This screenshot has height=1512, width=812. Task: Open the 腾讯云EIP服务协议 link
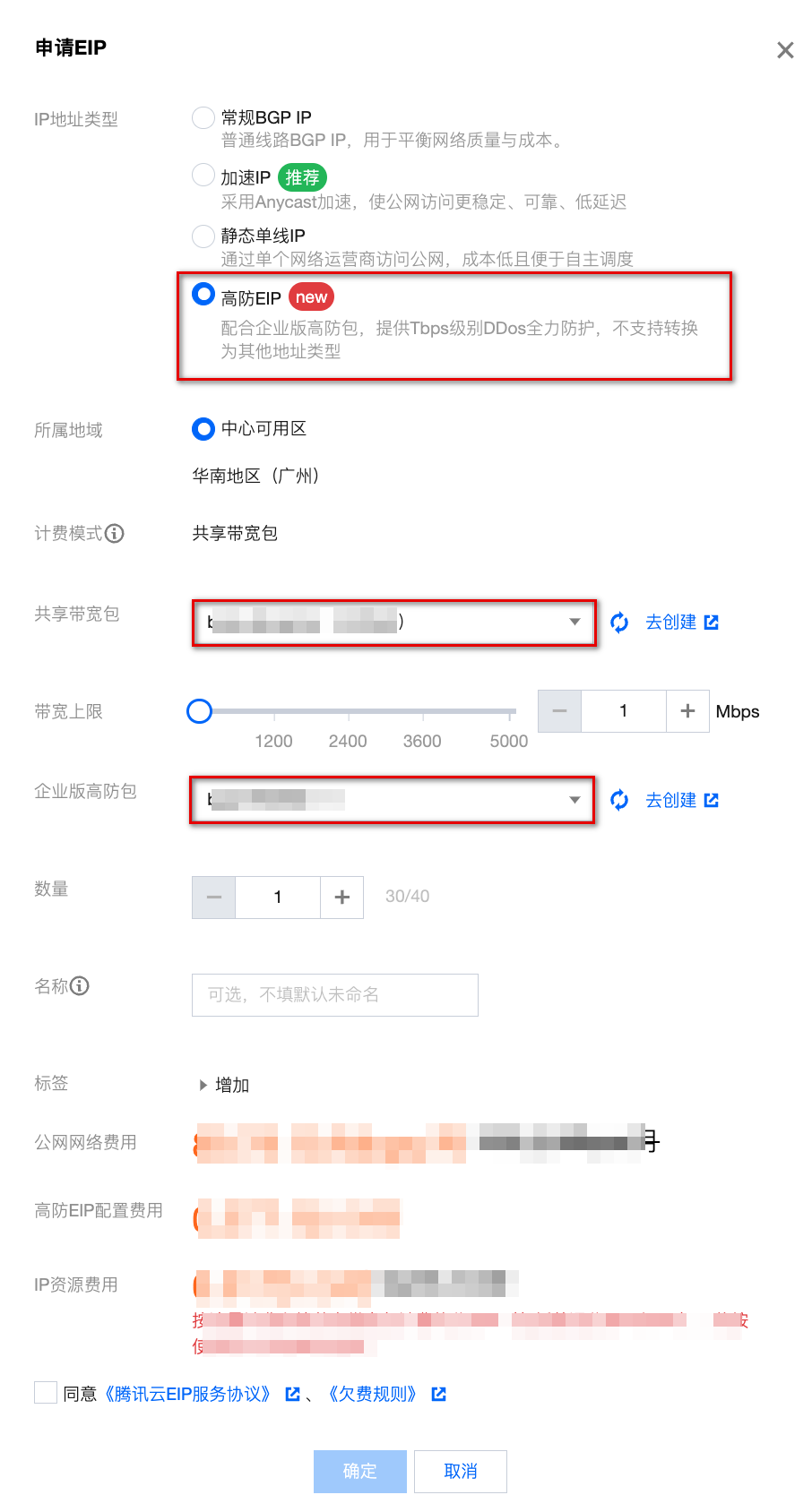pyautogui.click(x=187, y=1394)
